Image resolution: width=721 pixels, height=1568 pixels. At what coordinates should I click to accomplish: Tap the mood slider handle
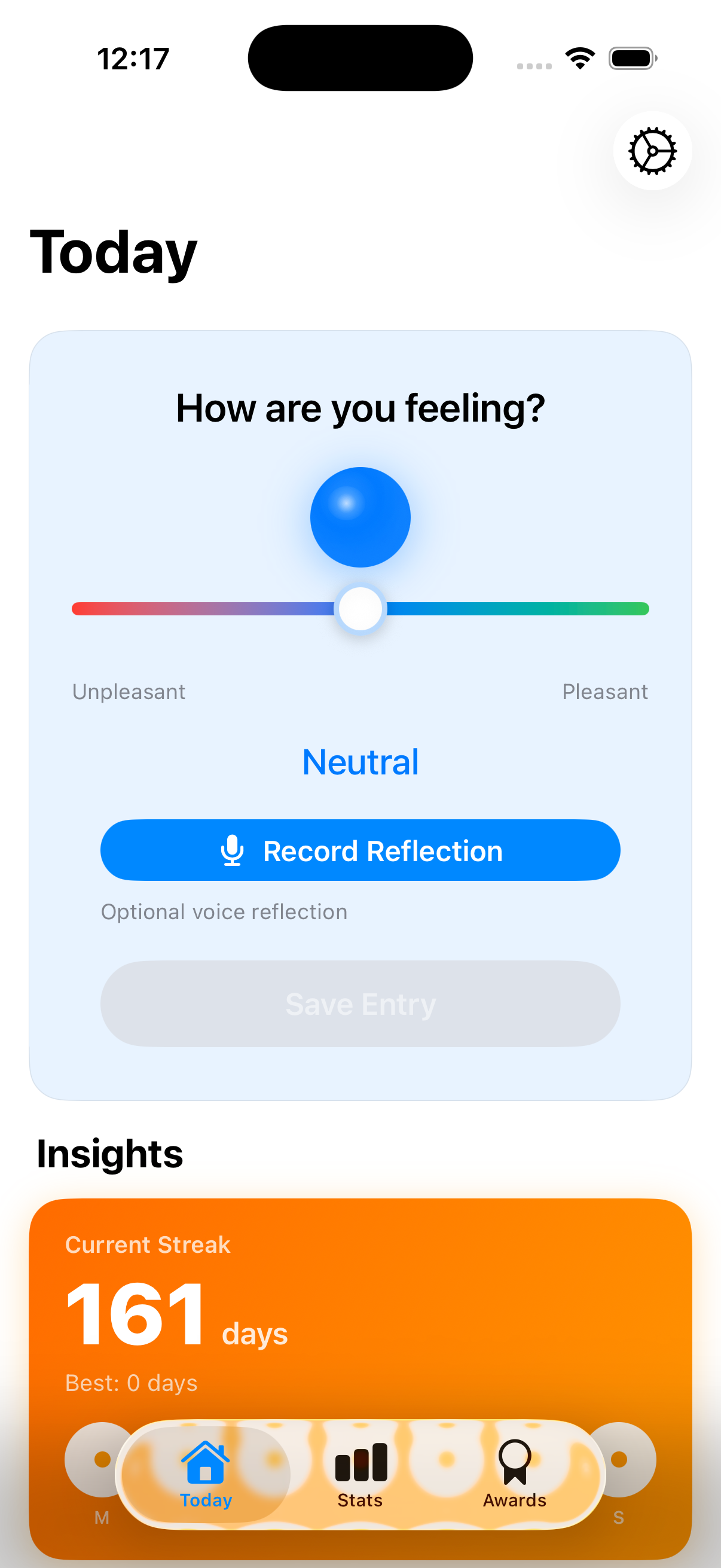360,609
